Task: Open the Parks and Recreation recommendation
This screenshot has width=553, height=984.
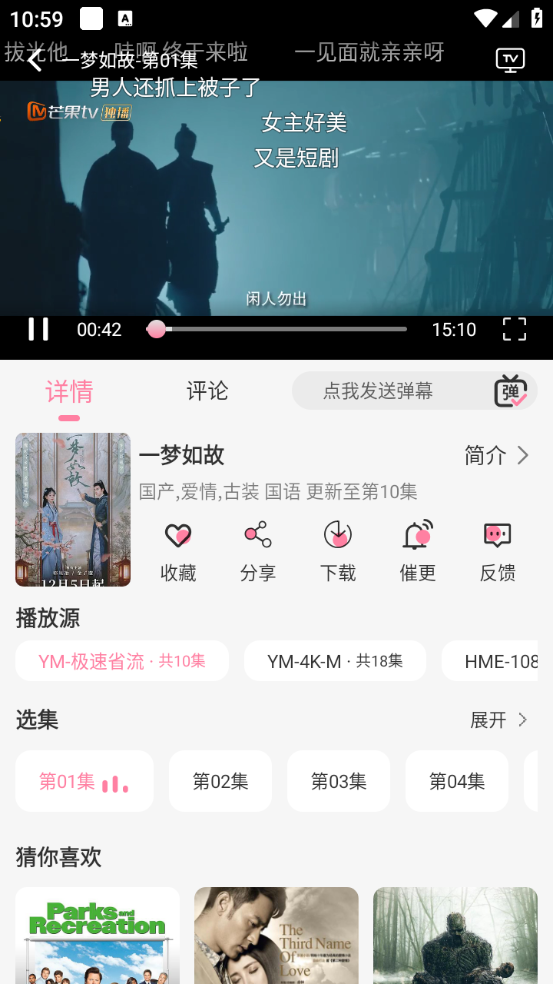Action: pos(97,935)
